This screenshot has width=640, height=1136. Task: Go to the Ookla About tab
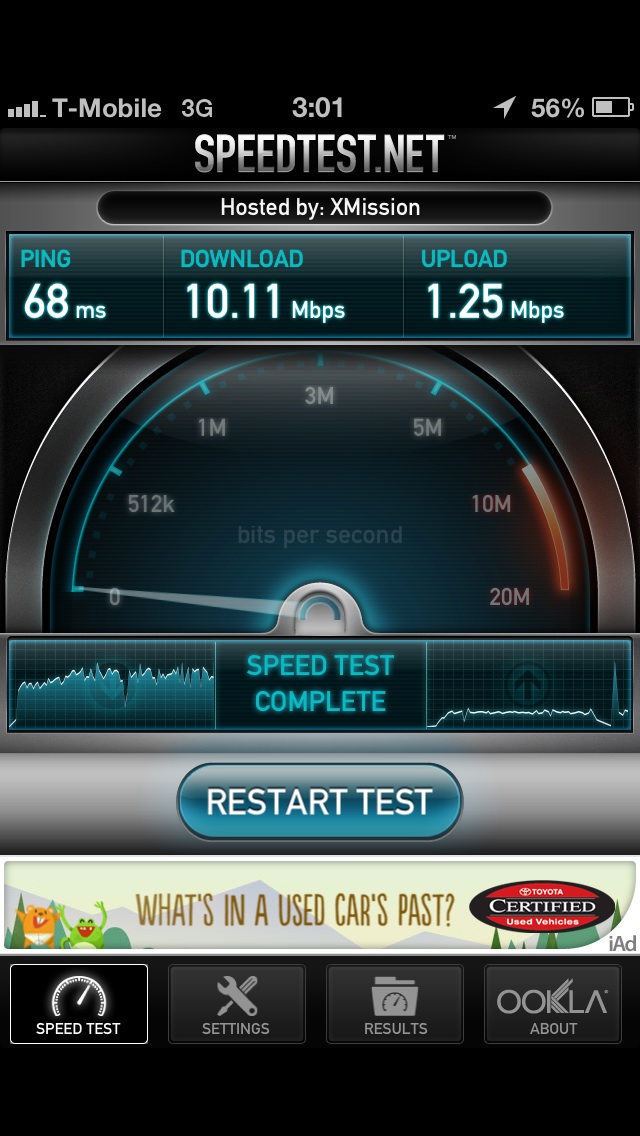(x=553, y=1003)
